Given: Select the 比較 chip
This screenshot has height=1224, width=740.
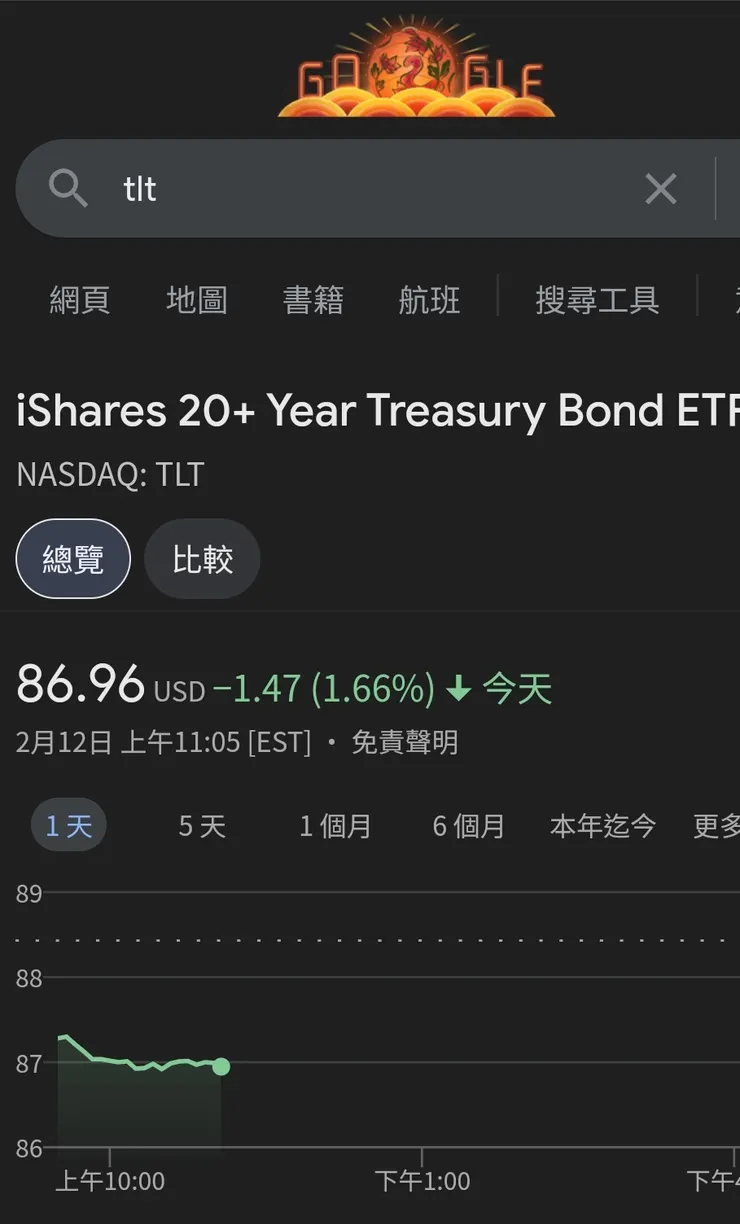Looking at the screenshot, I should pos(203,559).
